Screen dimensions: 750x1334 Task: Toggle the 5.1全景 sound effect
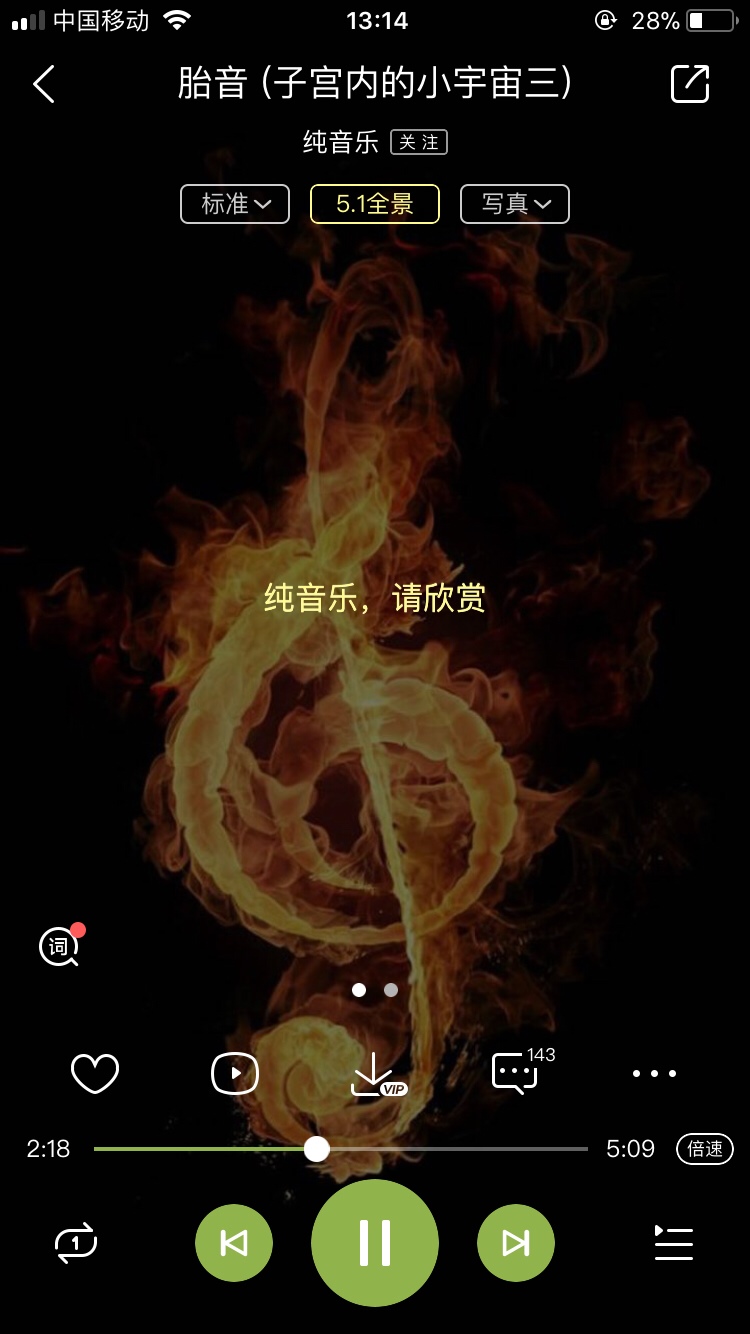pyautogui.click(x=375, y=204)
